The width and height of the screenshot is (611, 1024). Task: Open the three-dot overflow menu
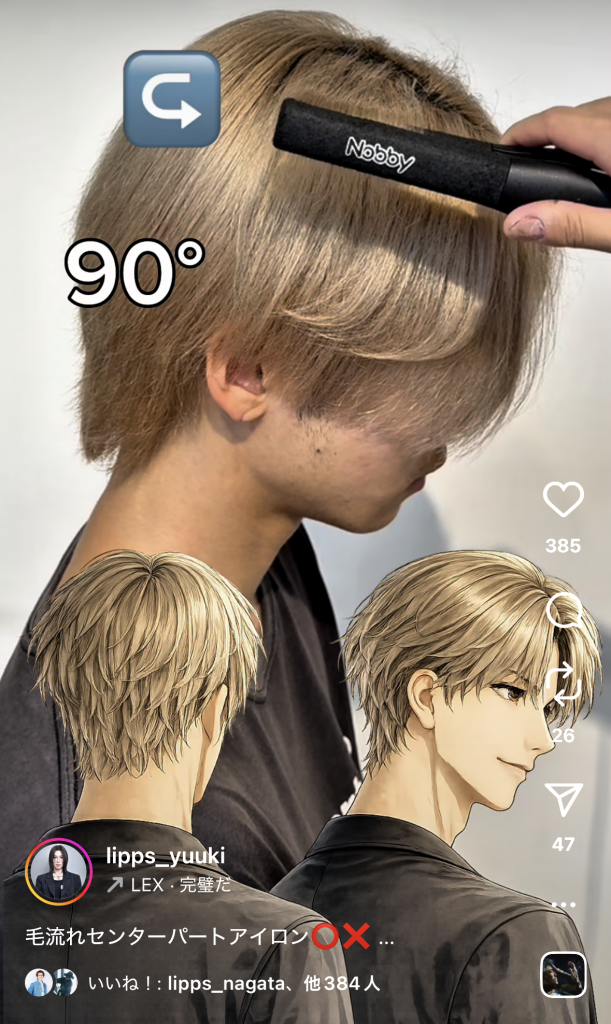[563, 905]
